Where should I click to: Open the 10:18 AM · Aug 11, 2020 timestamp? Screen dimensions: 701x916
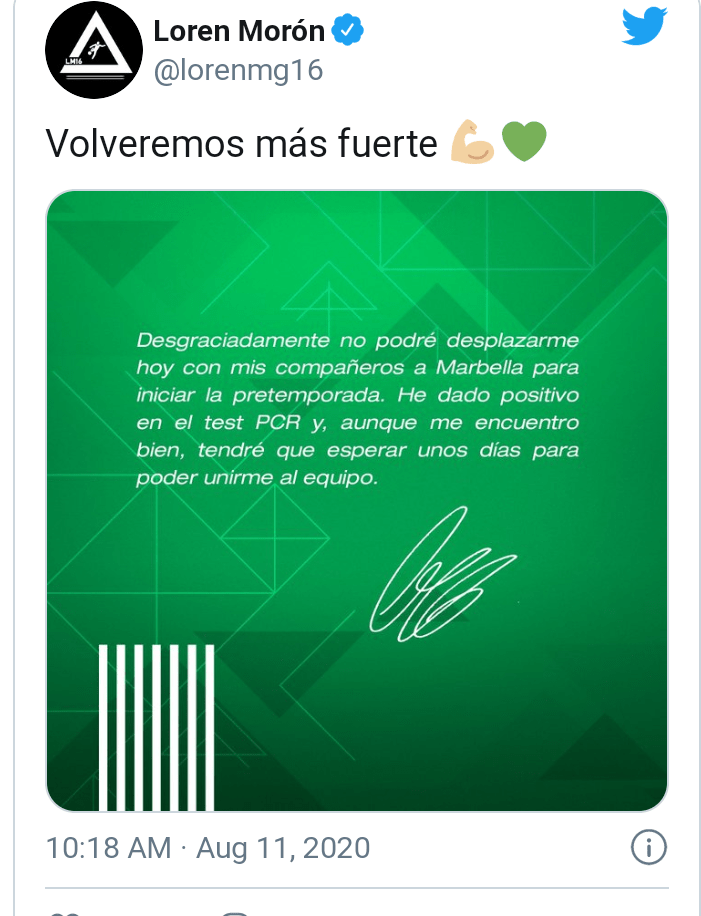208,848
